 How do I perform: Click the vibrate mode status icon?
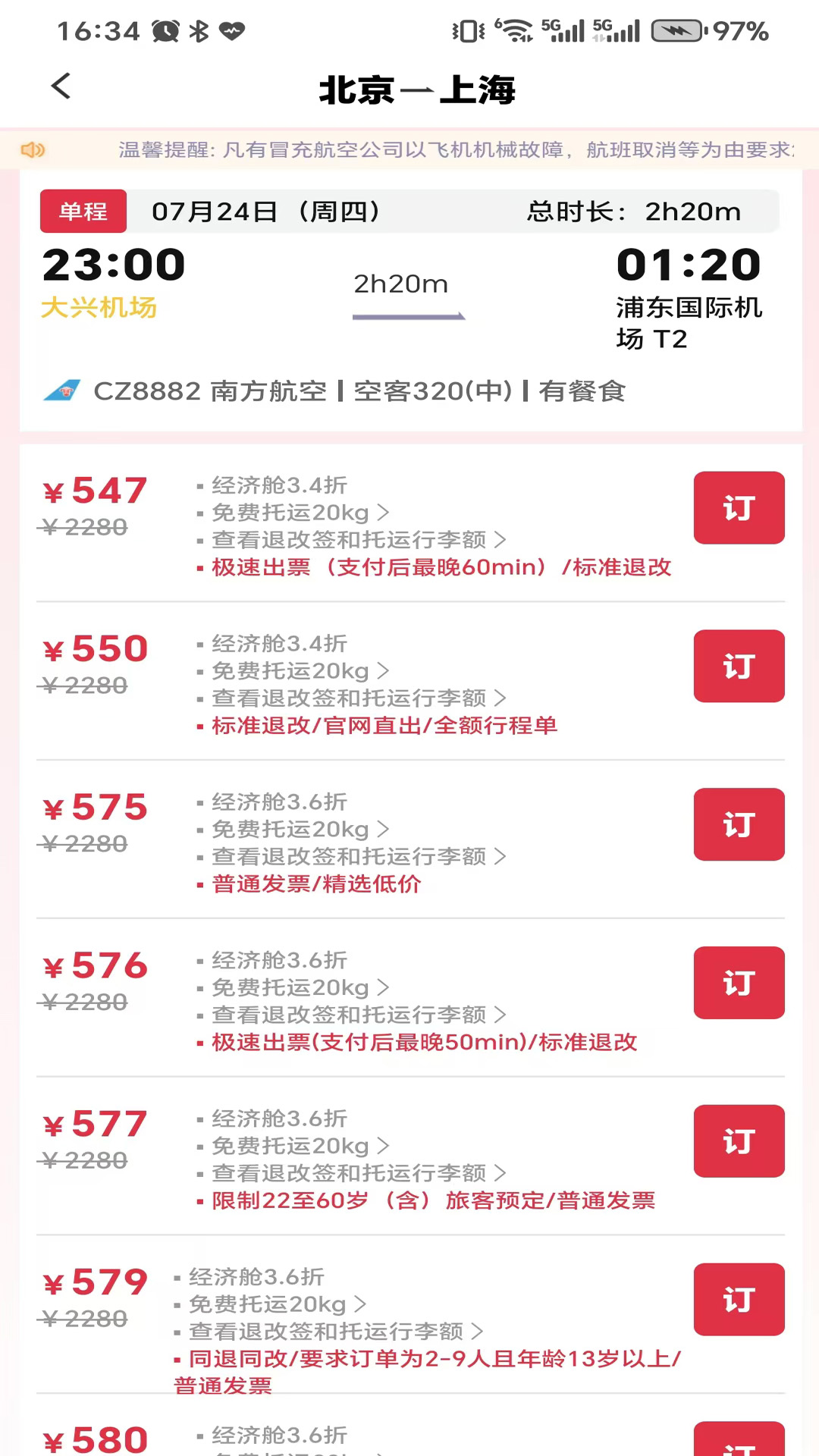(463, 30)
